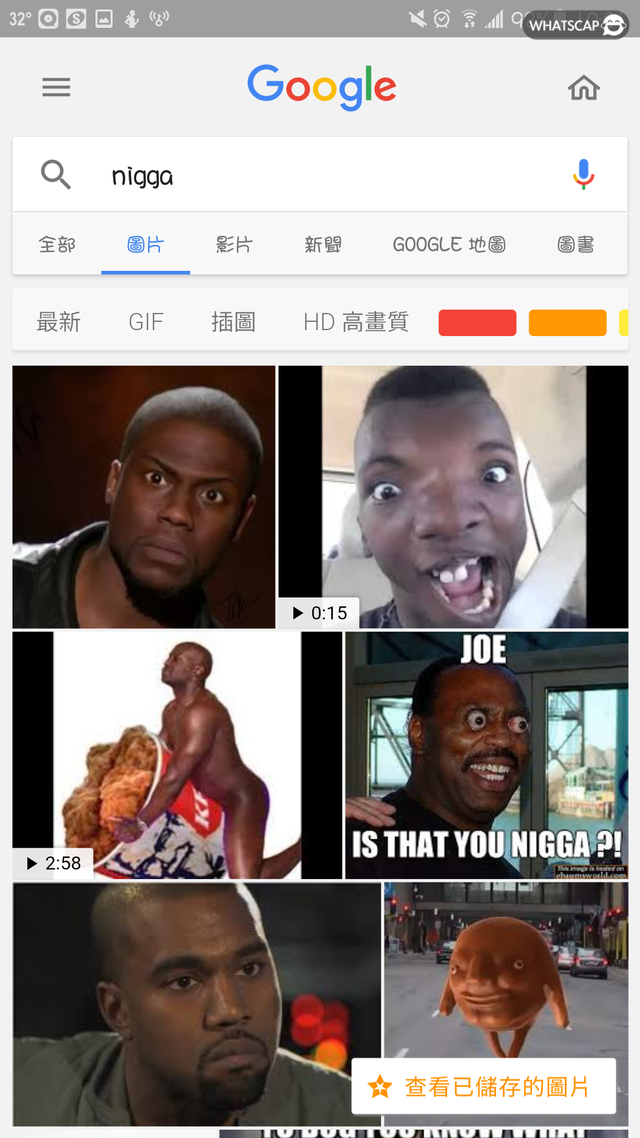Filter results by the red color swatch
Image resolution: width=640 pixels, height=1138 pixels.
477,322
